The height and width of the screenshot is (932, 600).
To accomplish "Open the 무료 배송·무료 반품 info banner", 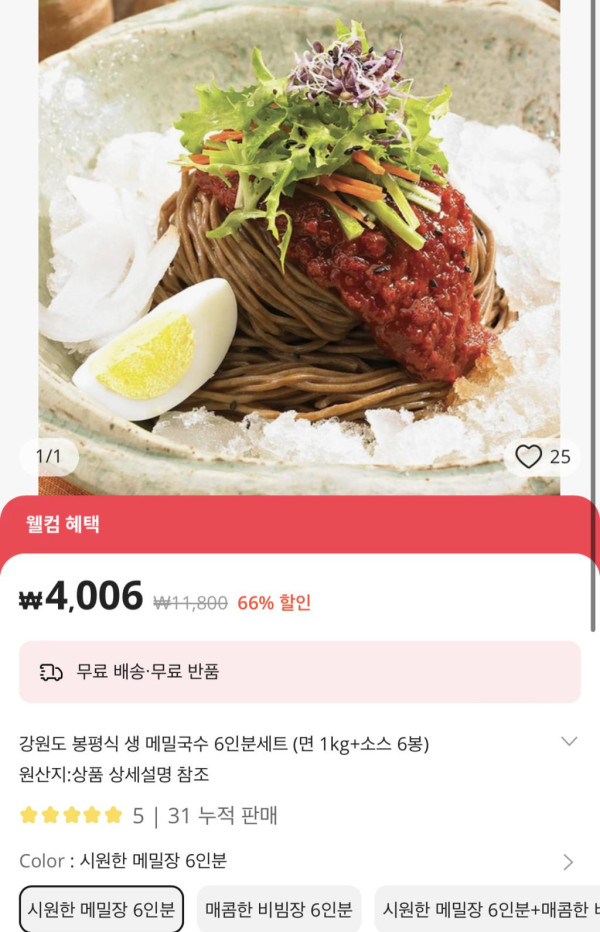I will [300, 672].
